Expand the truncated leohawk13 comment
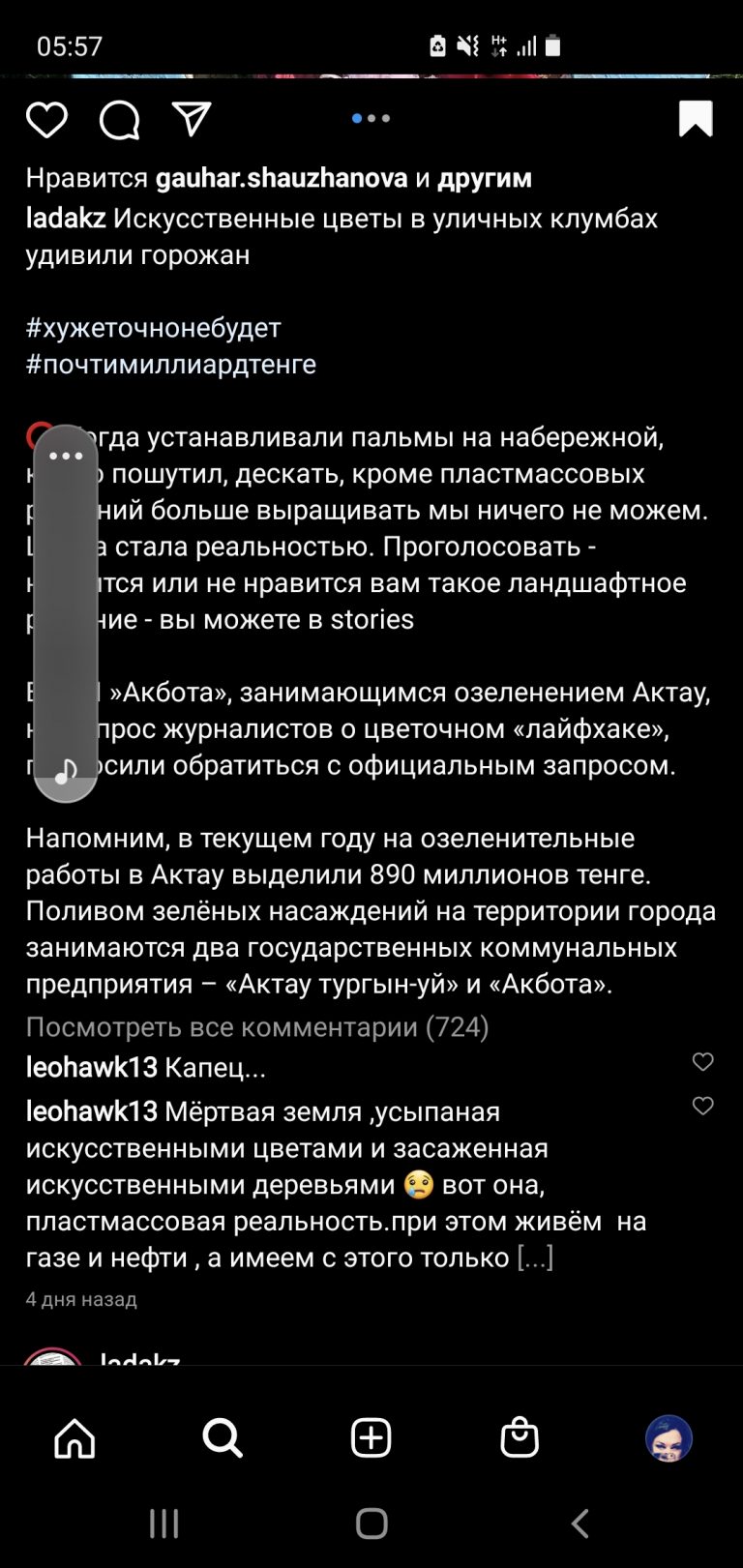The height and width of the screenshot is (1568, 743). [x=535, y=1257]
